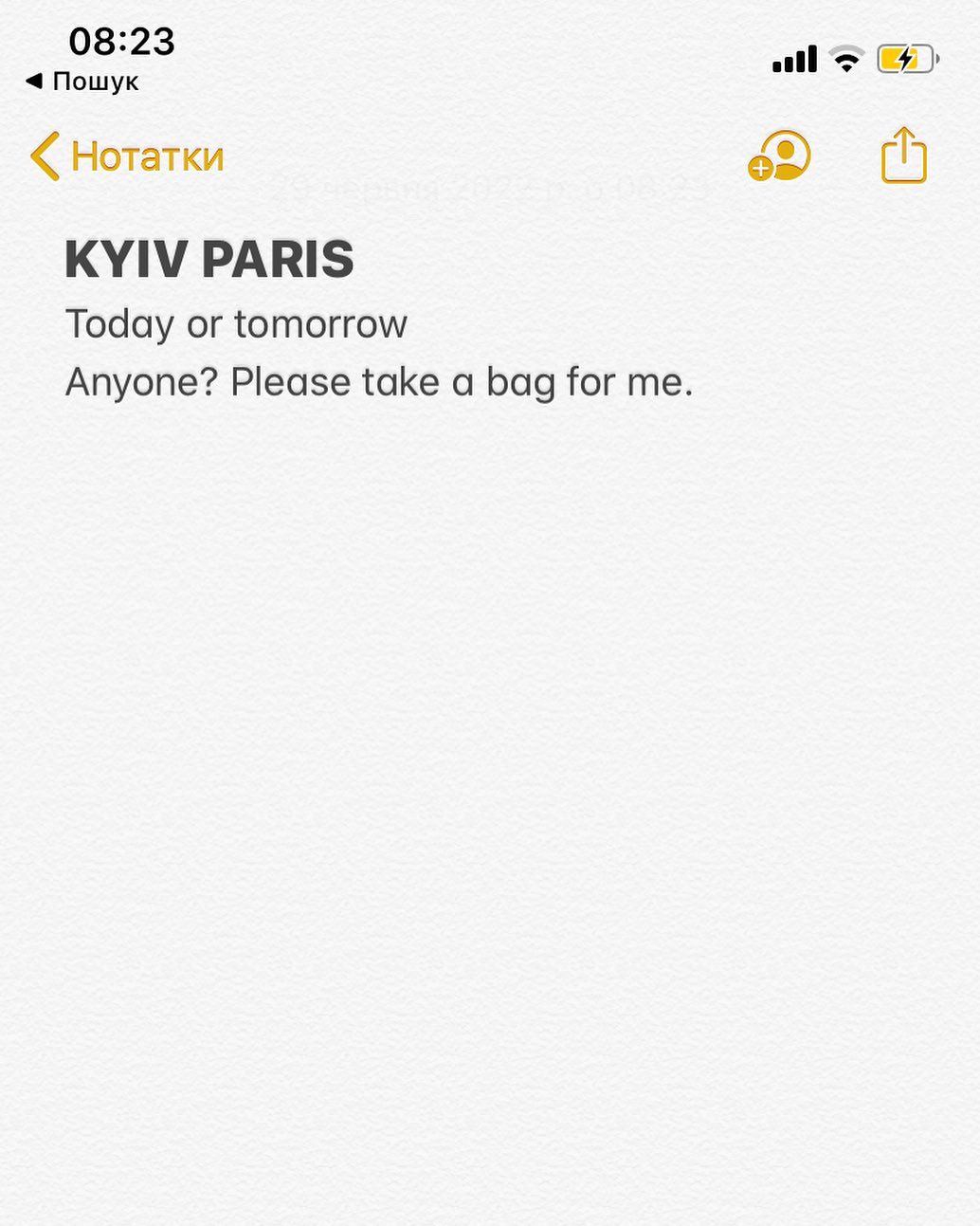980x1226 pixels.
Task: Share this note
Action: coord(903,156)
